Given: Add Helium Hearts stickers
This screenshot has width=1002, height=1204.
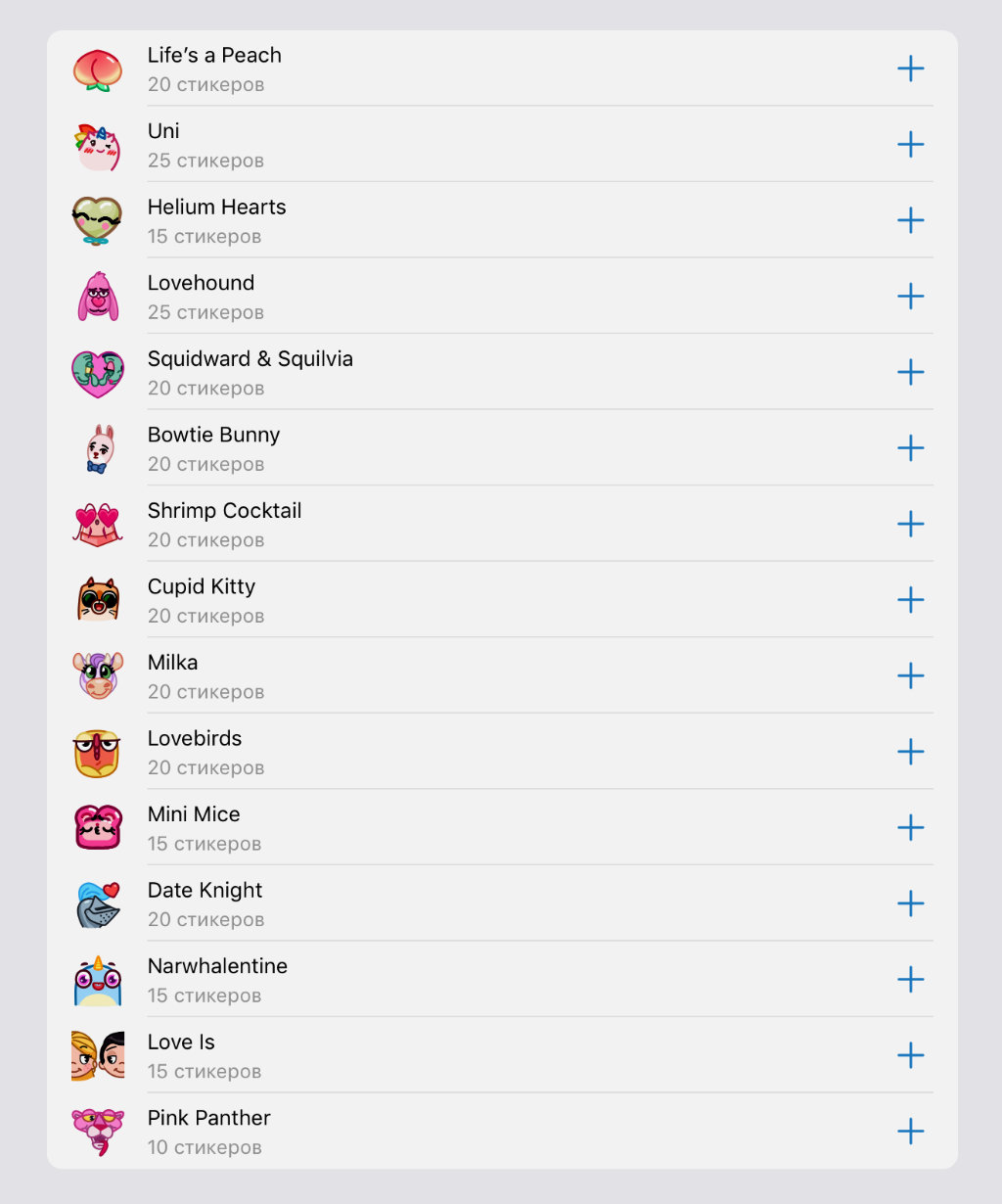Looking at the screenshot, I should (x=910, y=220).
